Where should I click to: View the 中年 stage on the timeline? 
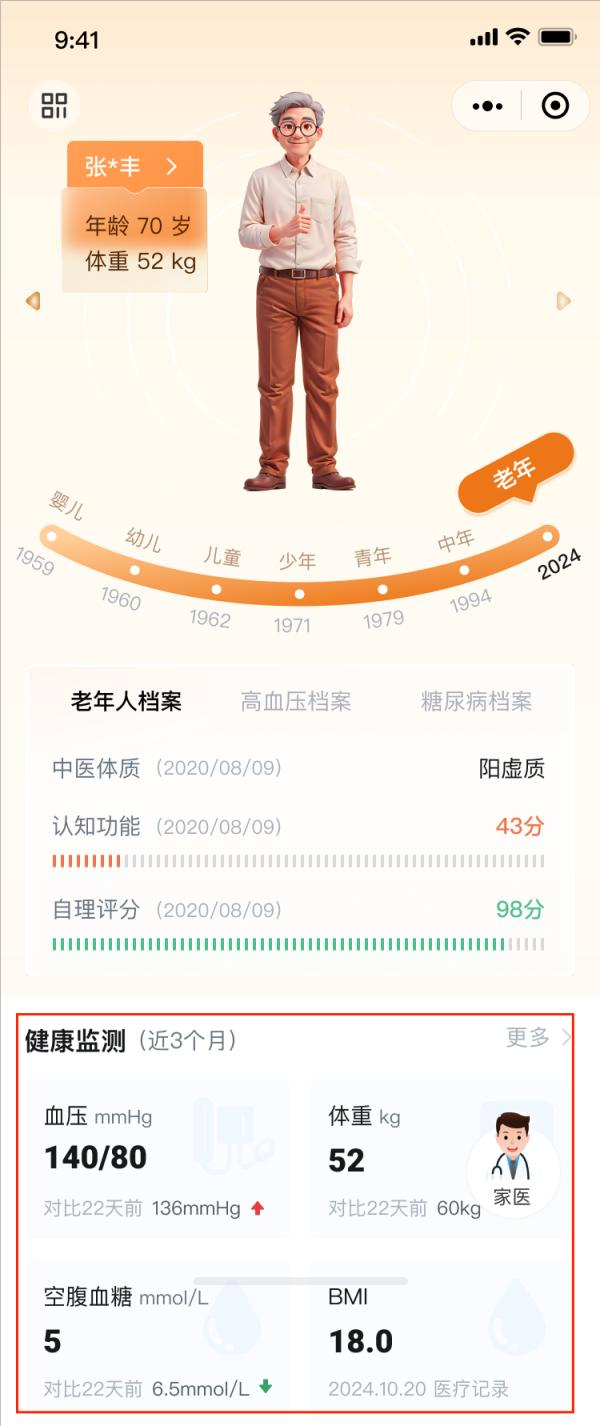tap(464, 570)
